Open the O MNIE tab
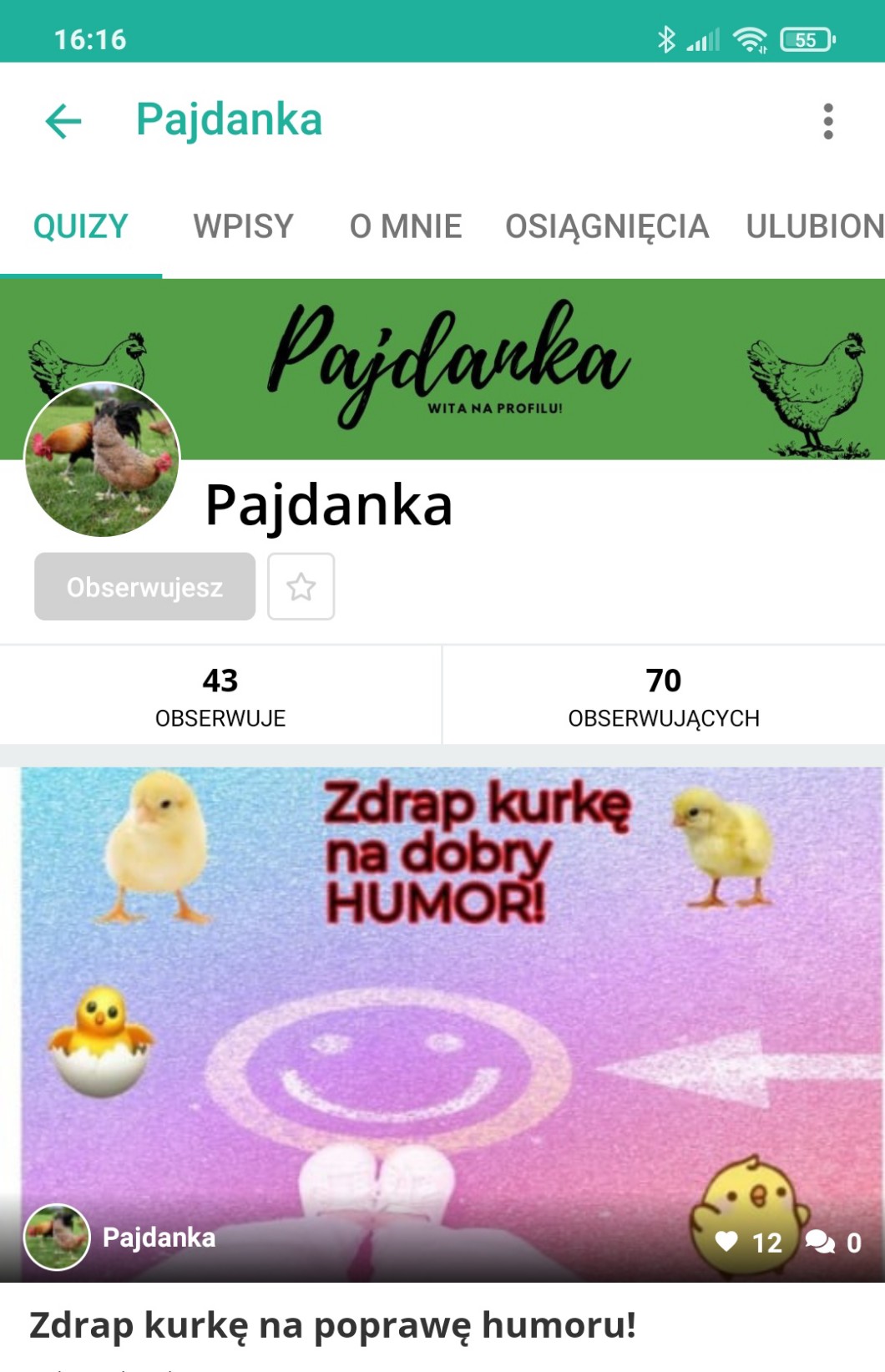The width and height of the screenshot is (885, 1372). pyautogui.click(x=405, y=226)
